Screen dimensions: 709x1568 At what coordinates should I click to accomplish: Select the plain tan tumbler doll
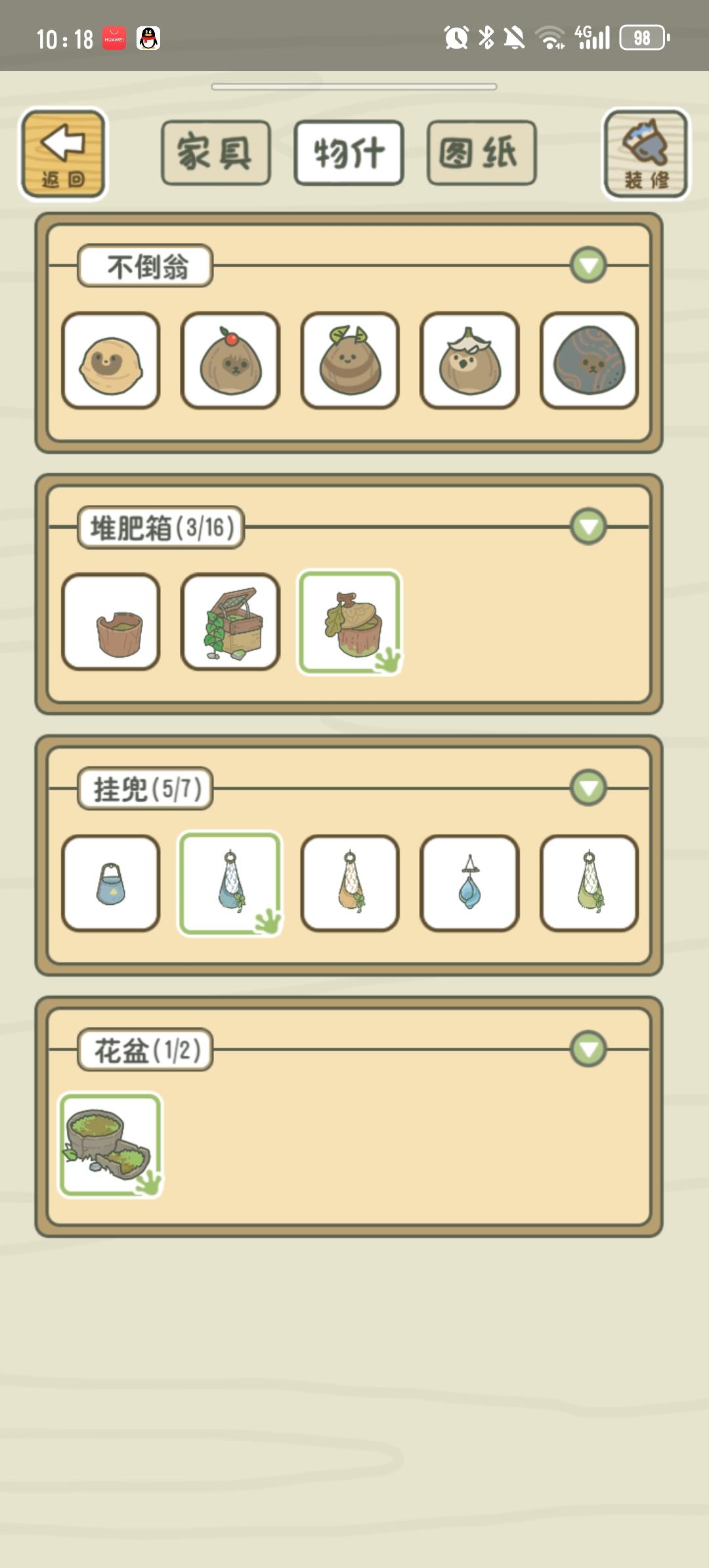click(111, 360)
